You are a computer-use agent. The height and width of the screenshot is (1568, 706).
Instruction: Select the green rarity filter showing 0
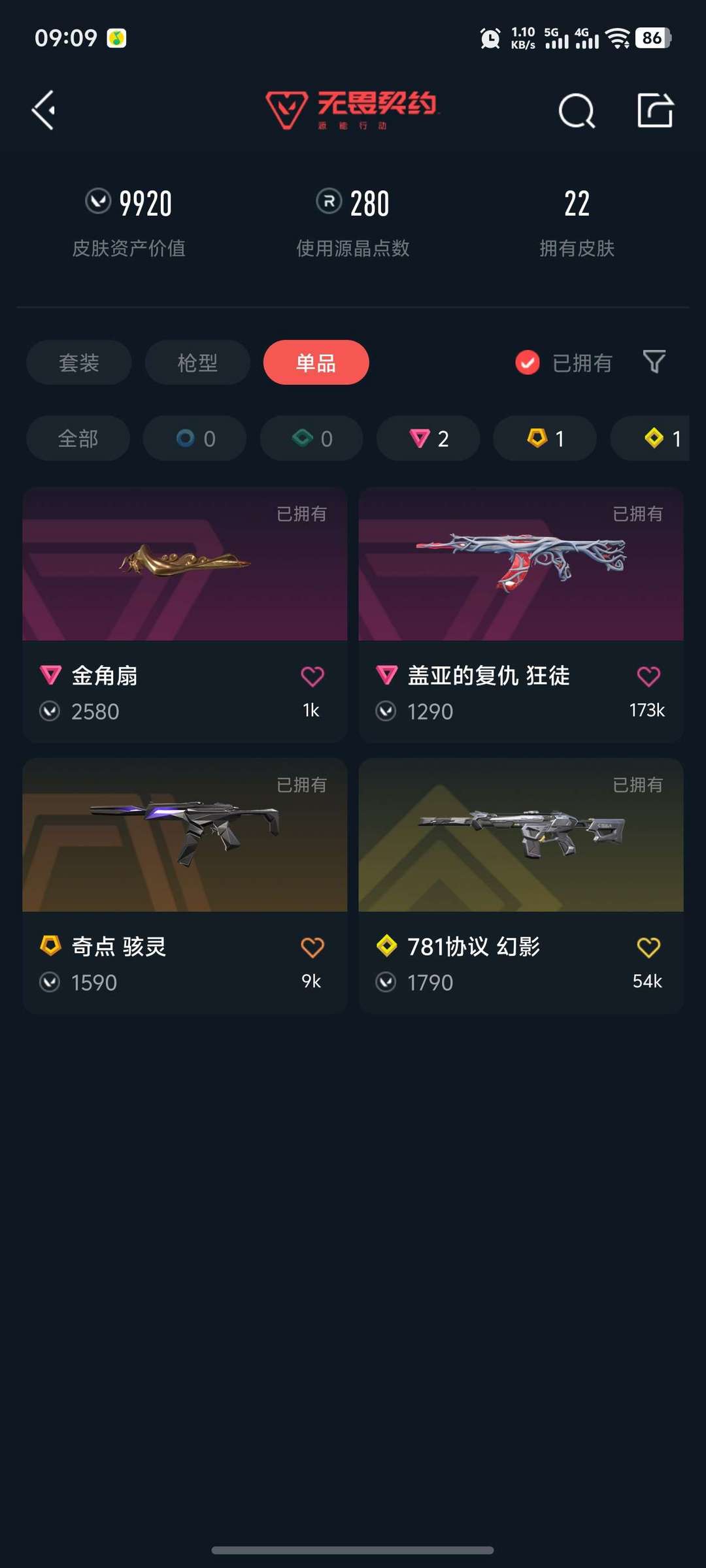point(311,438)
